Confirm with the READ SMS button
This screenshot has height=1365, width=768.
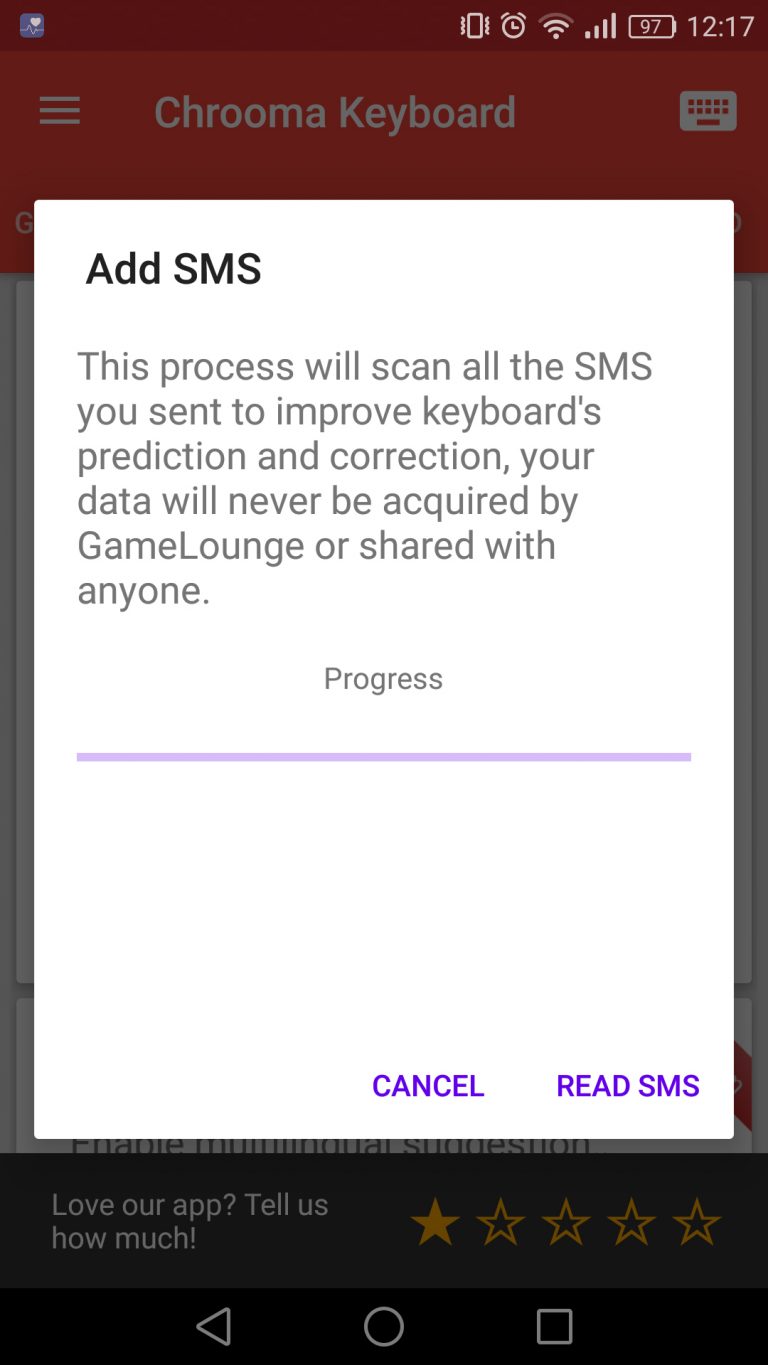pos(627,1085)
